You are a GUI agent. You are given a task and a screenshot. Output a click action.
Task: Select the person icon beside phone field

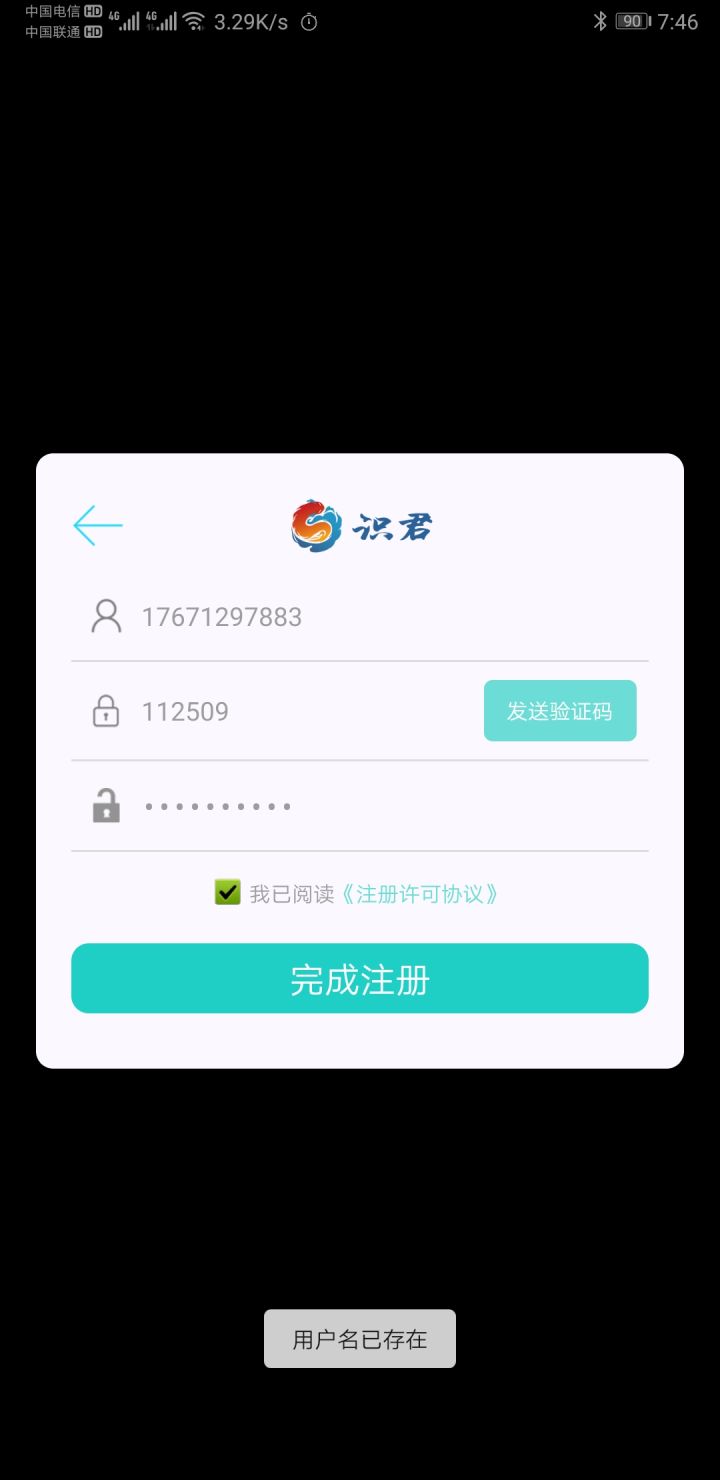pos(104,616)
